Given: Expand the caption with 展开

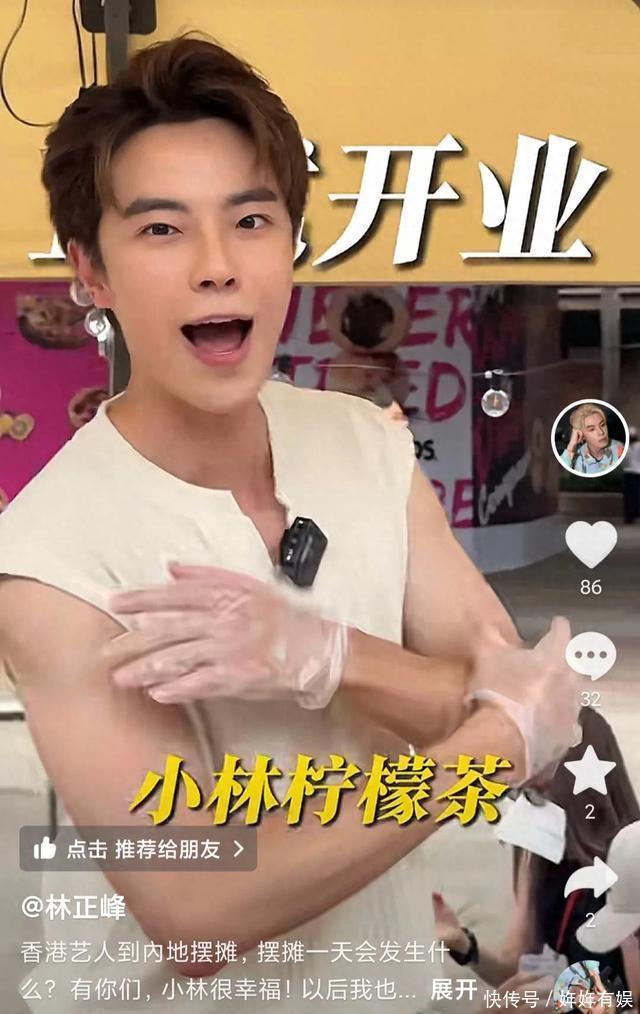Looking at the screenshot, I should coord(453,989).
